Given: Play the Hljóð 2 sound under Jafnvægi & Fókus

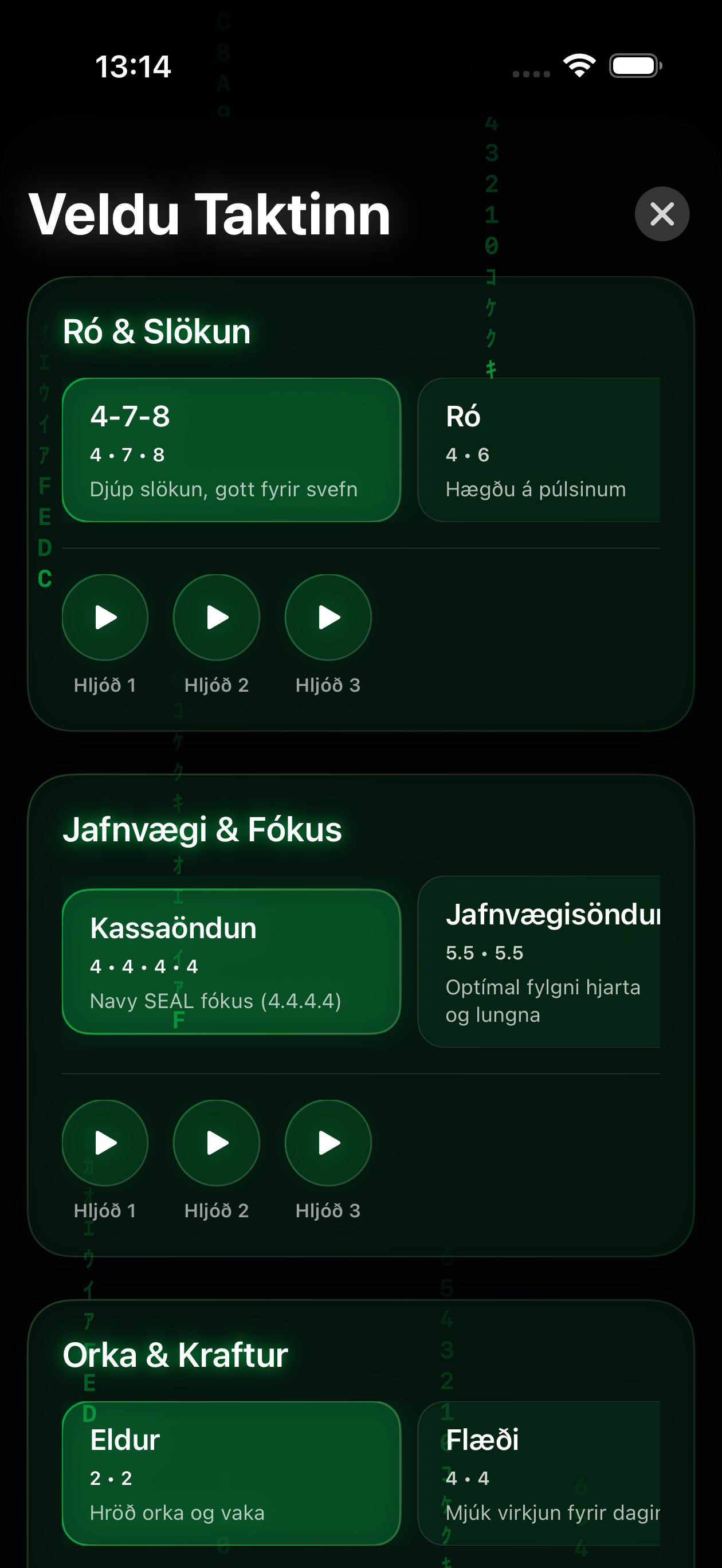Looking at the screenshot, I should click(x=216, y=1144).
